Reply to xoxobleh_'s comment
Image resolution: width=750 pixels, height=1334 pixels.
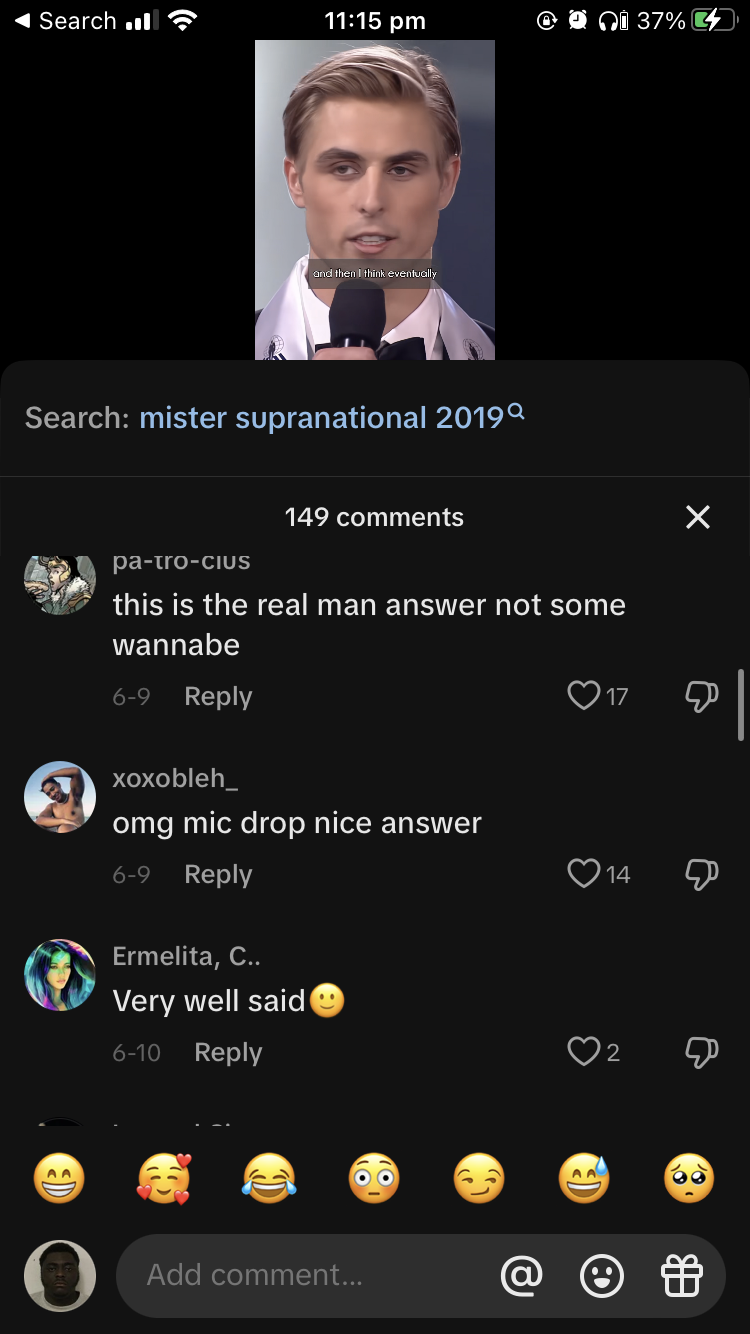tap(218, 875)
